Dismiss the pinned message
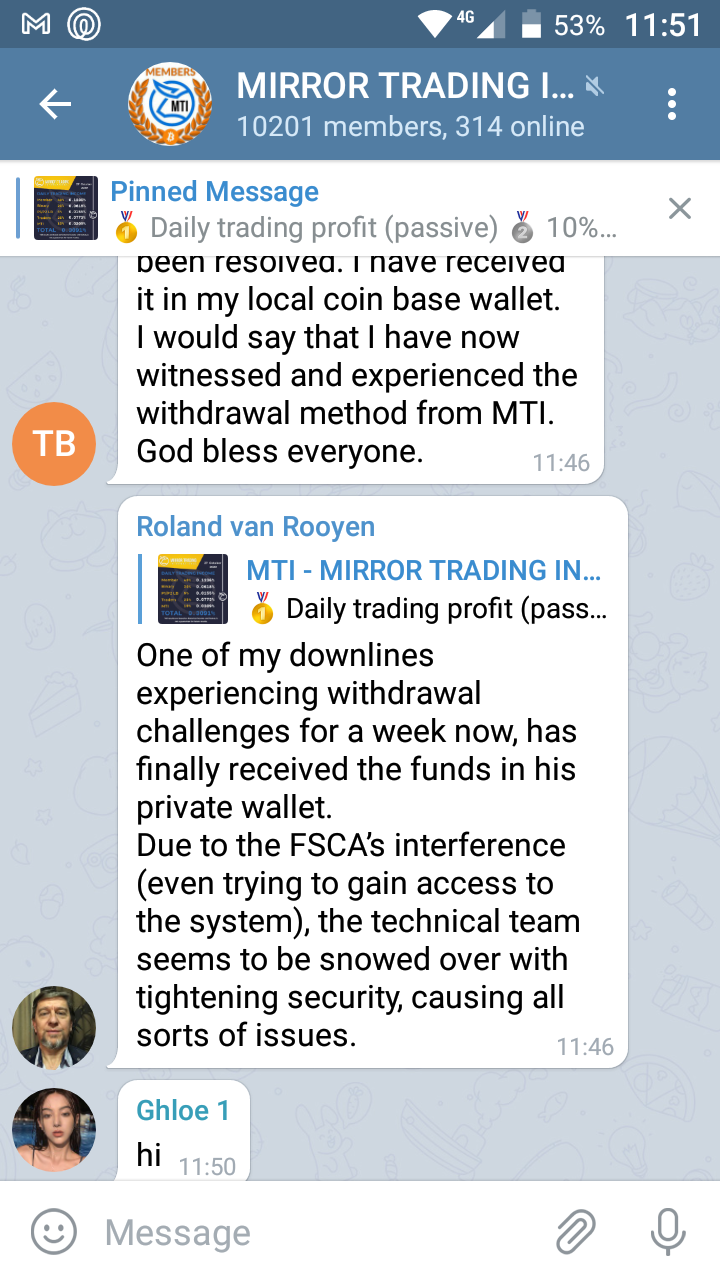This screenshot has height=1280, width=720. click(680, 208)
